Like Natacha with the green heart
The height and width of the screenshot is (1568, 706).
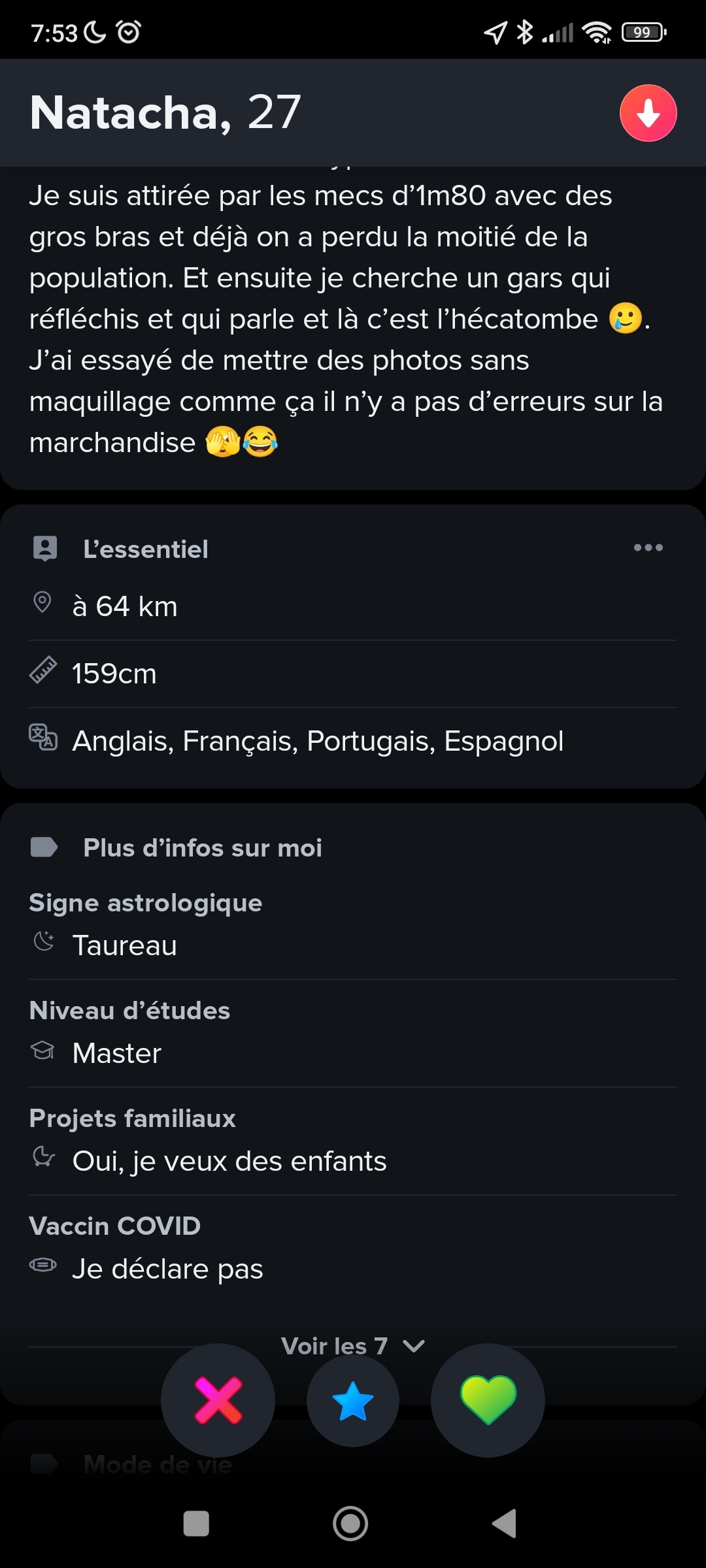pyautogui.click(x=488, y=1400)
